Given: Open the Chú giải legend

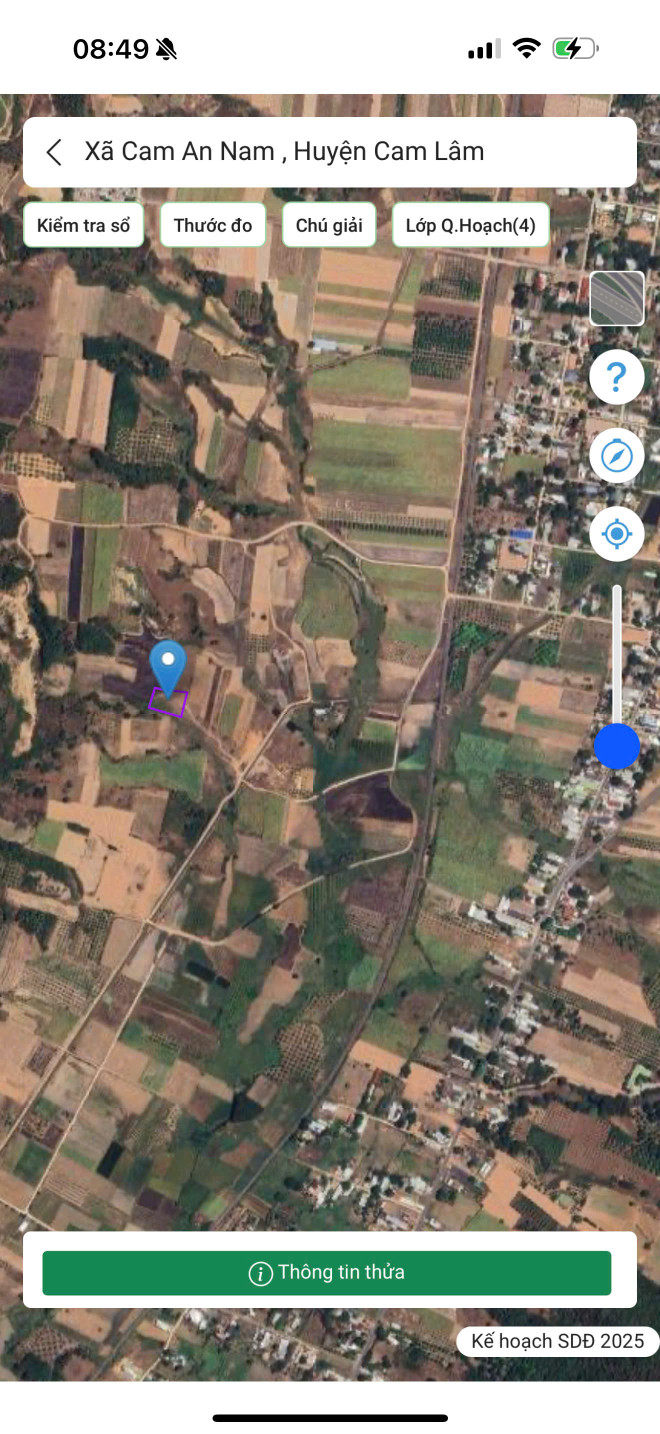Looking at the screenshot, I should [329, 225].
